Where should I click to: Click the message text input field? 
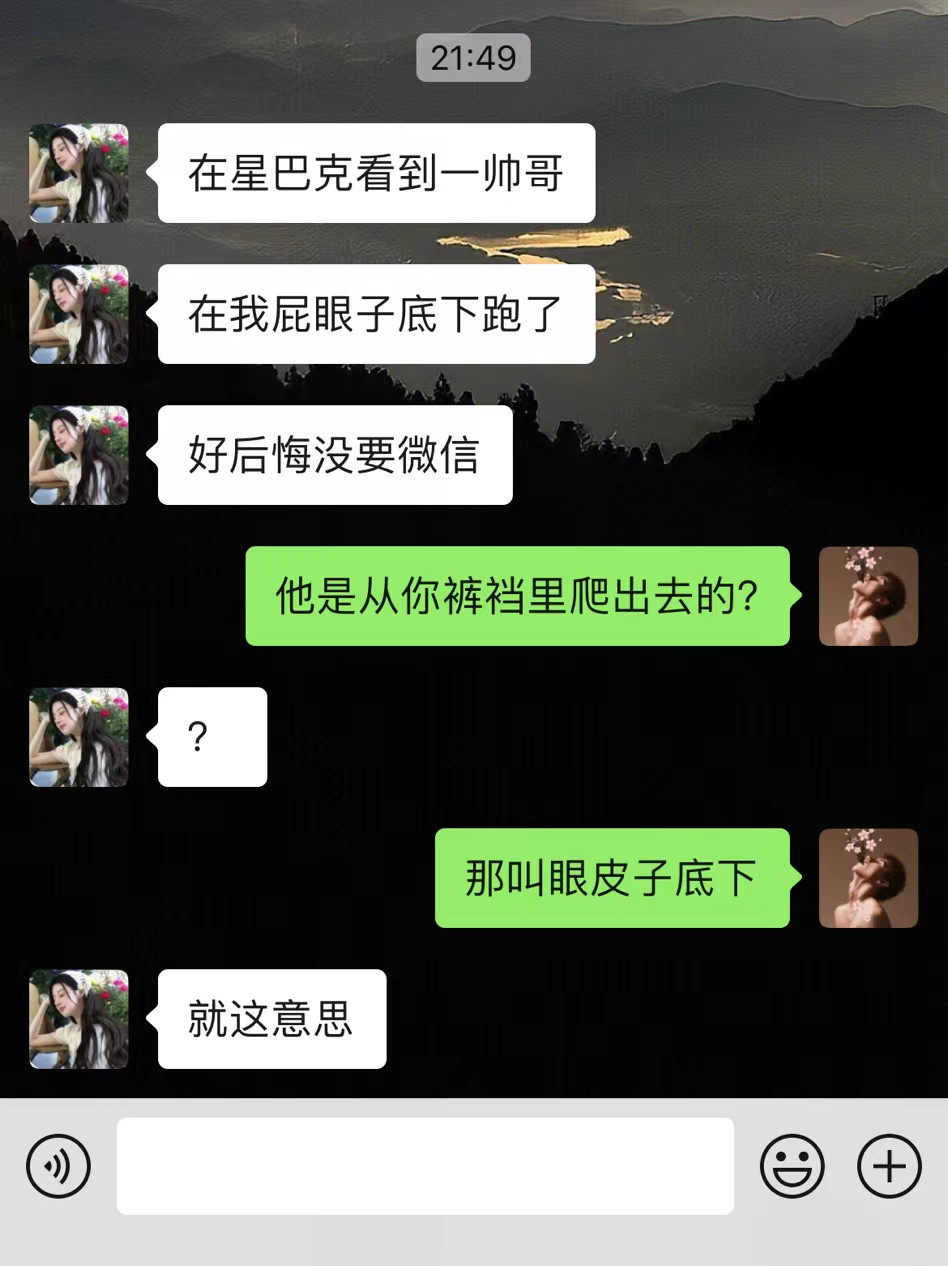click(425, 1166)
